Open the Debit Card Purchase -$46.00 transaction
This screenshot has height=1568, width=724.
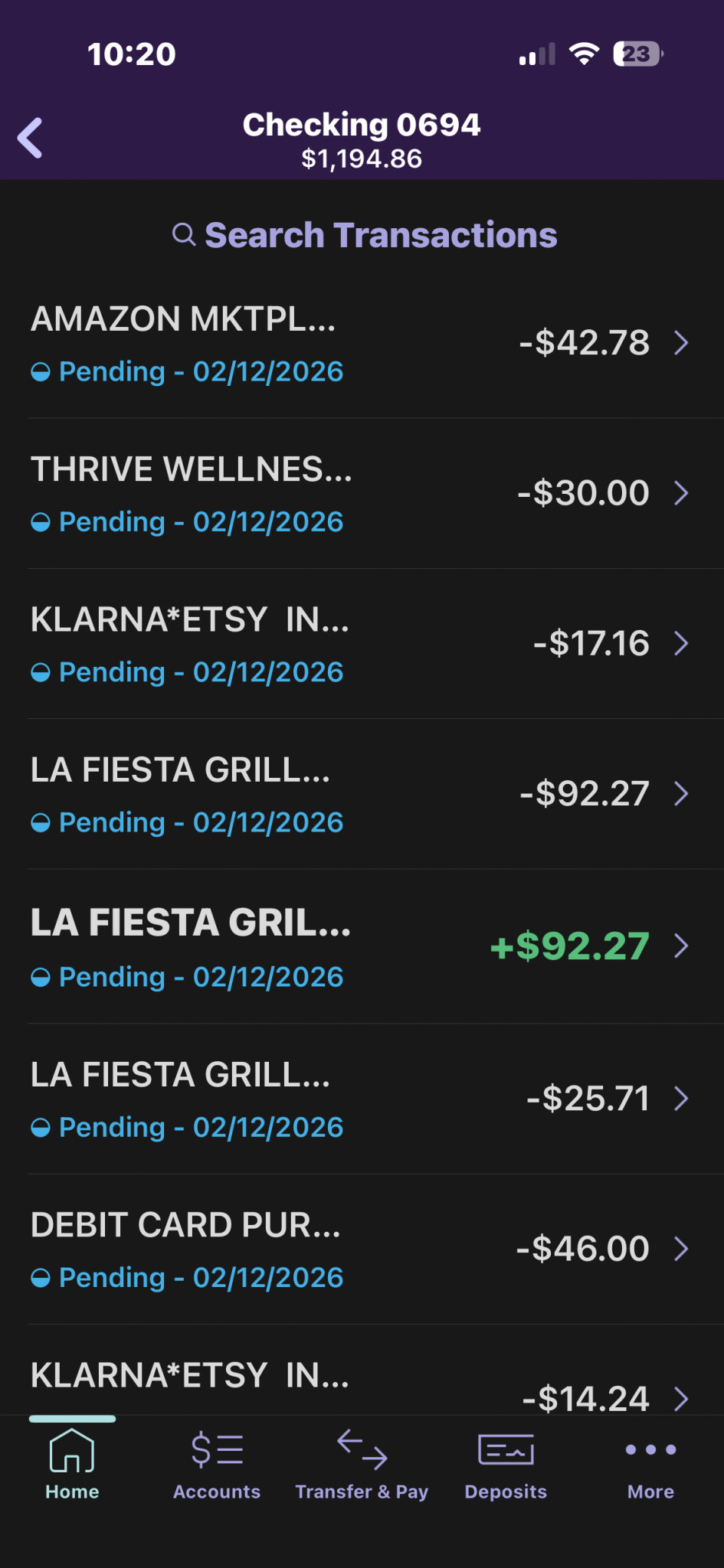tap(360, 1249)
